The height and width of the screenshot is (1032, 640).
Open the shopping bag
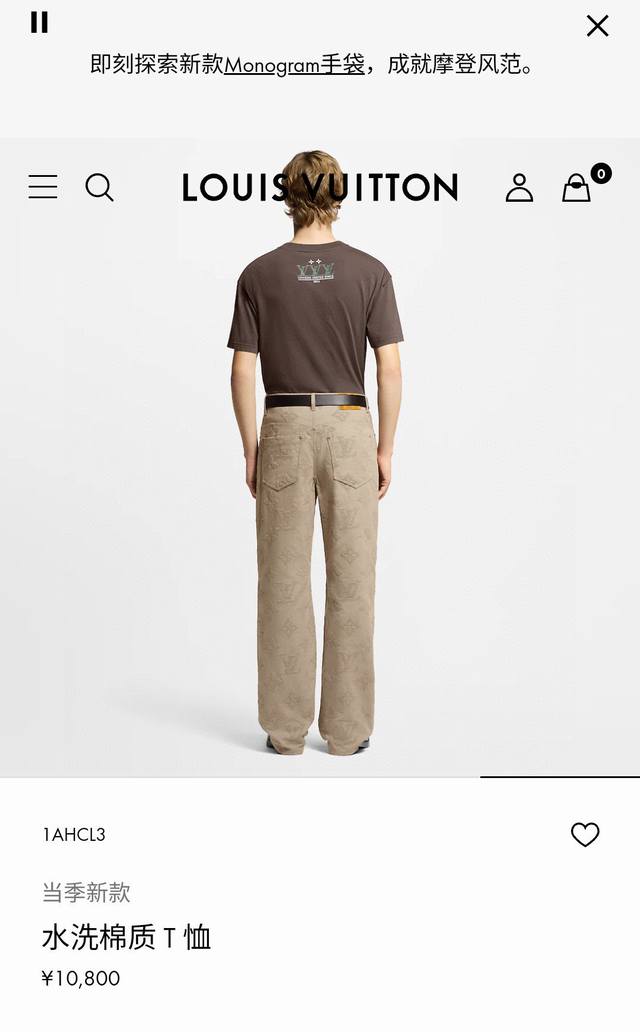[x=577, y=188]
